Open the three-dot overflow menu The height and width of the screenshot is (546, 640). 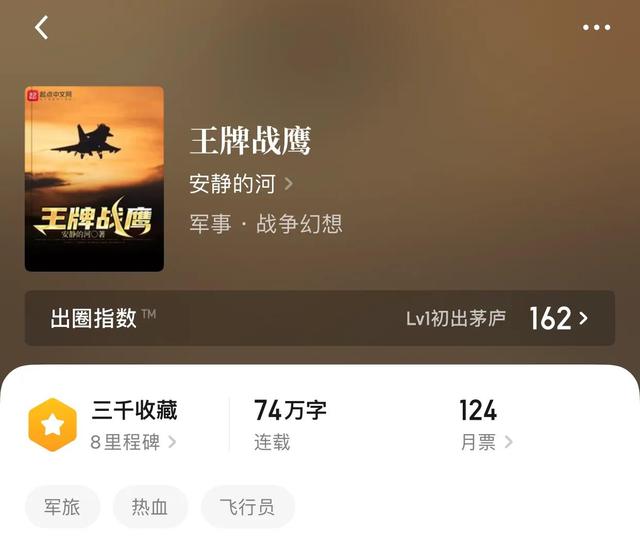(596, 28)
